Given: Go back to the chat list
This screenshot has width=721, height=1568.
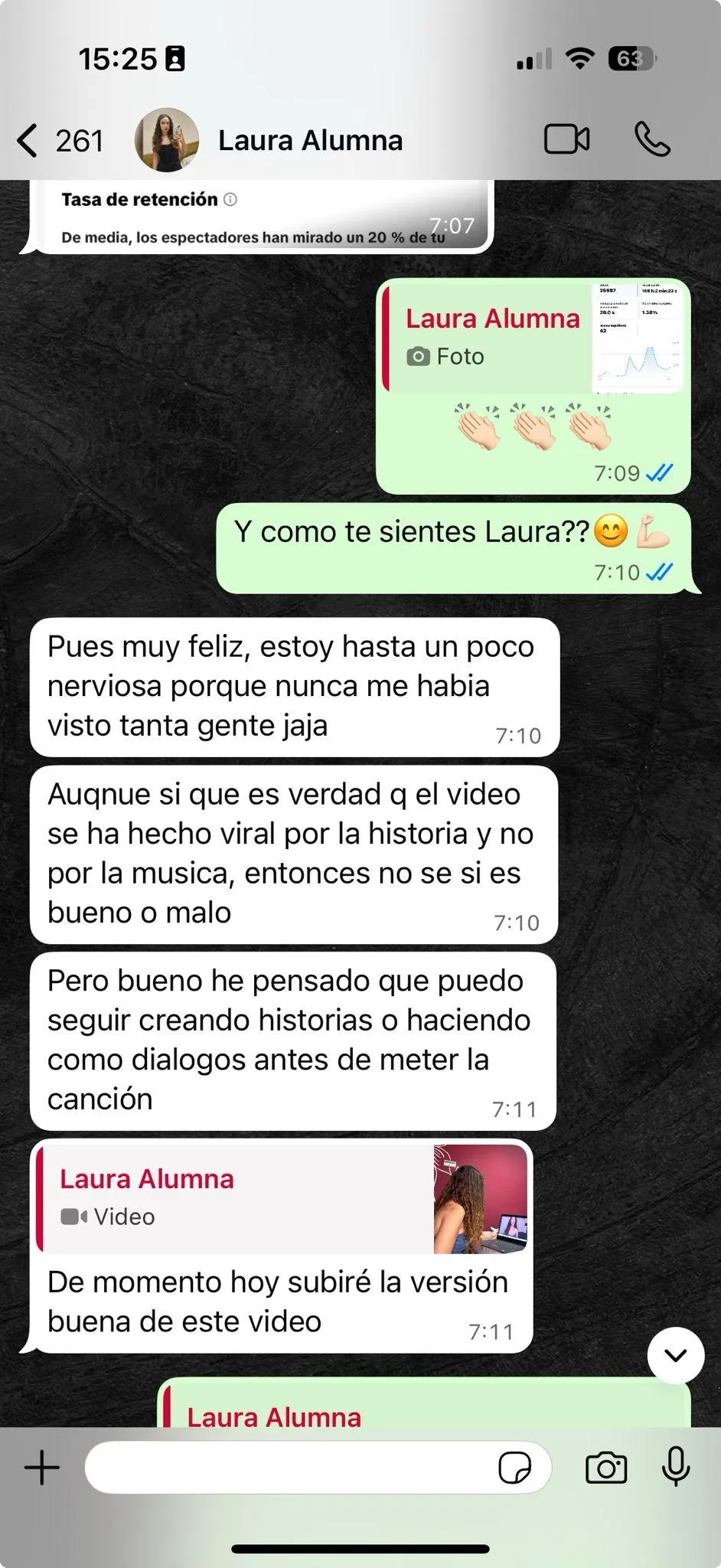Looking at the screenshot, I should pos(28,141).
